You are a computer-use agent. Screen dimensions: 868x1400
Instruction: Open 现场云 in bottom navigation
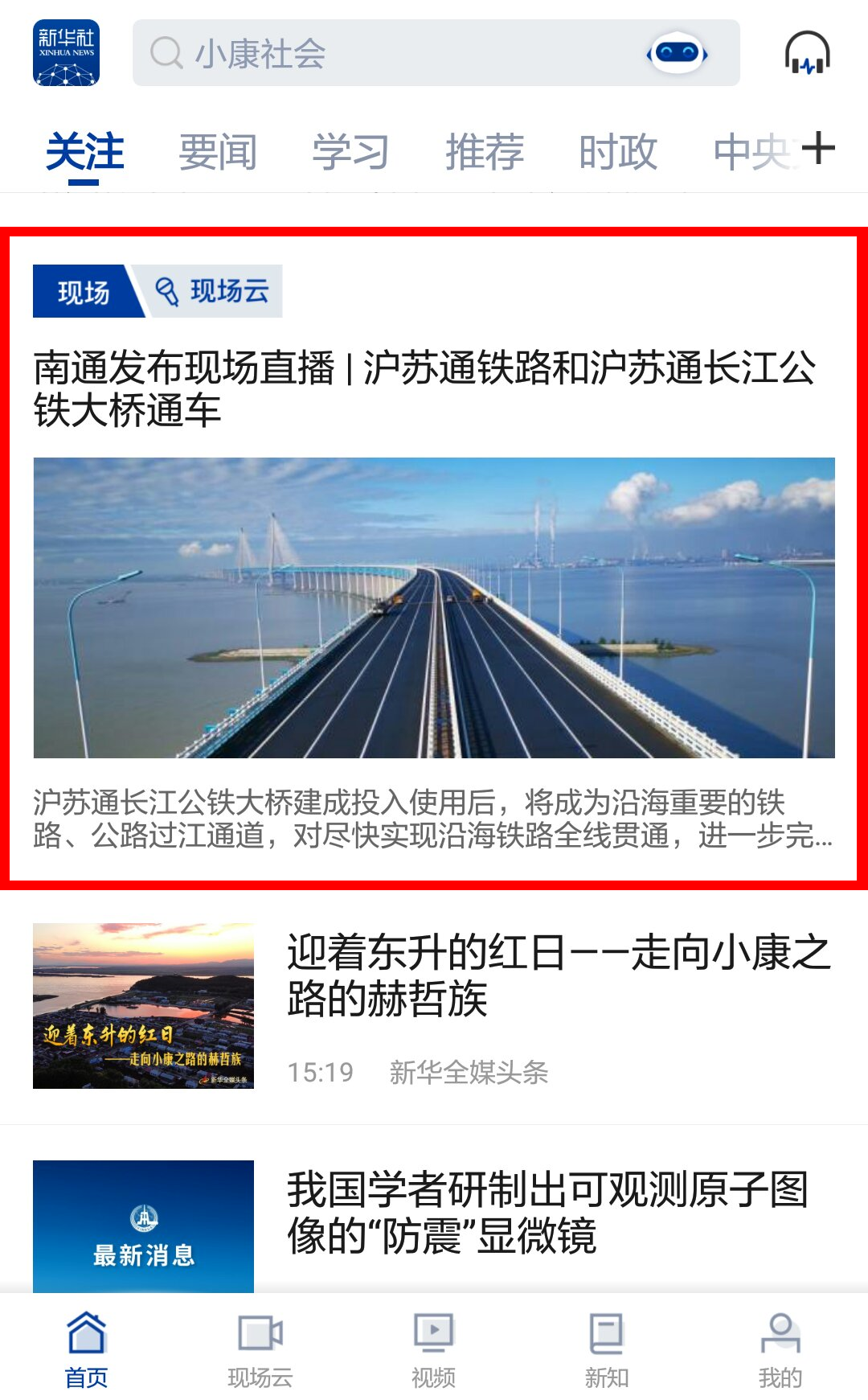click(260, 1351)
